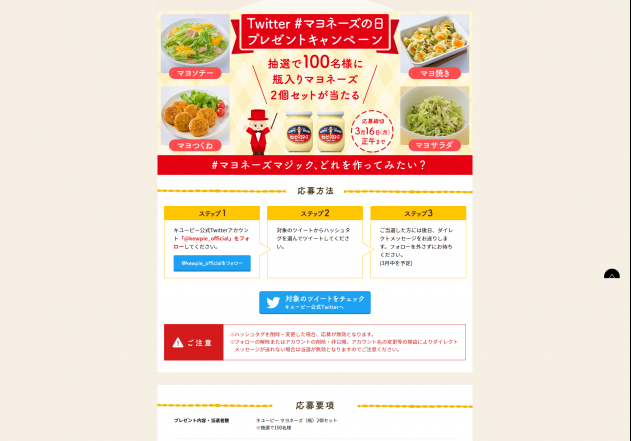Open the 対象のツイートをチェック Twitter button
The image size is (631, 441).
(x=314, y=302)
